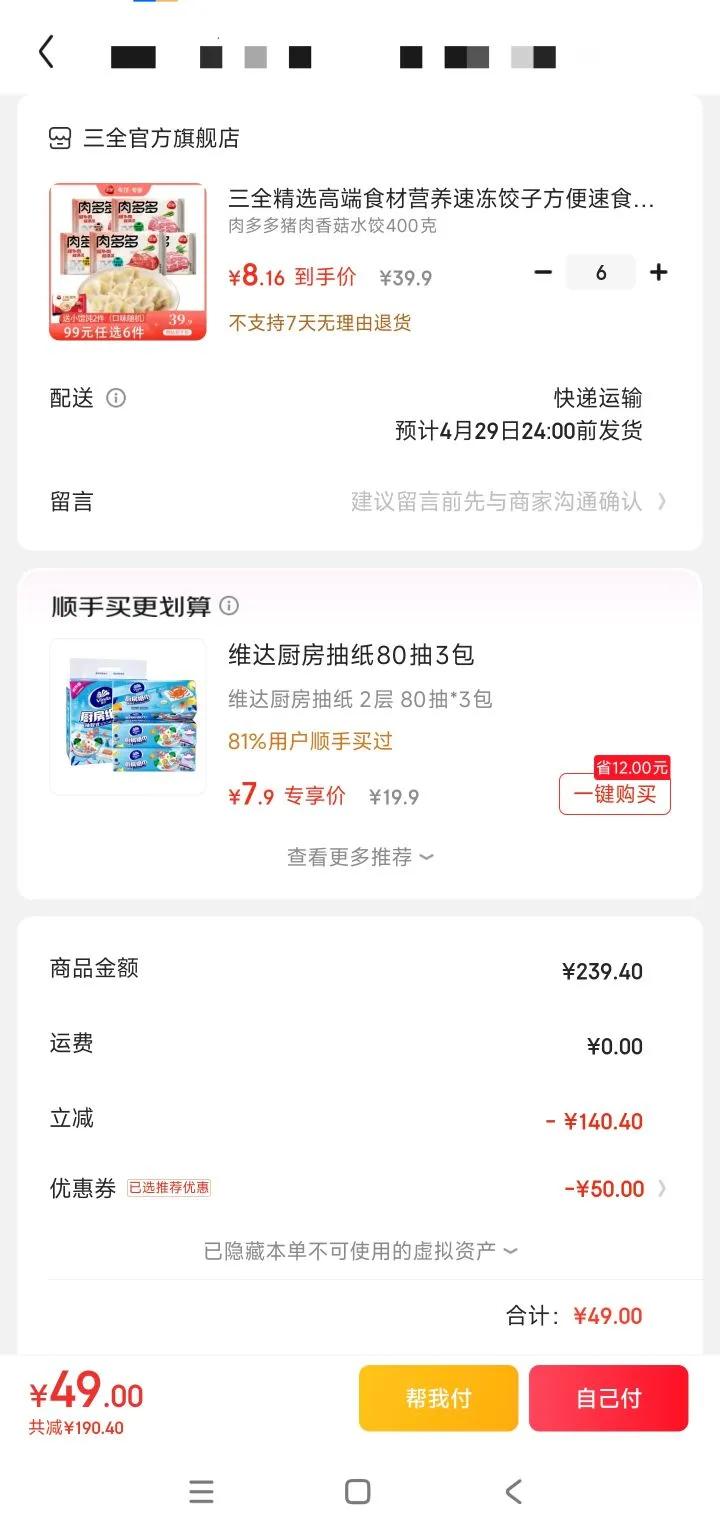Screen dimensions: 720x1535
Task: Show delivery info next to 配送
Action: (x=116, y=398)
